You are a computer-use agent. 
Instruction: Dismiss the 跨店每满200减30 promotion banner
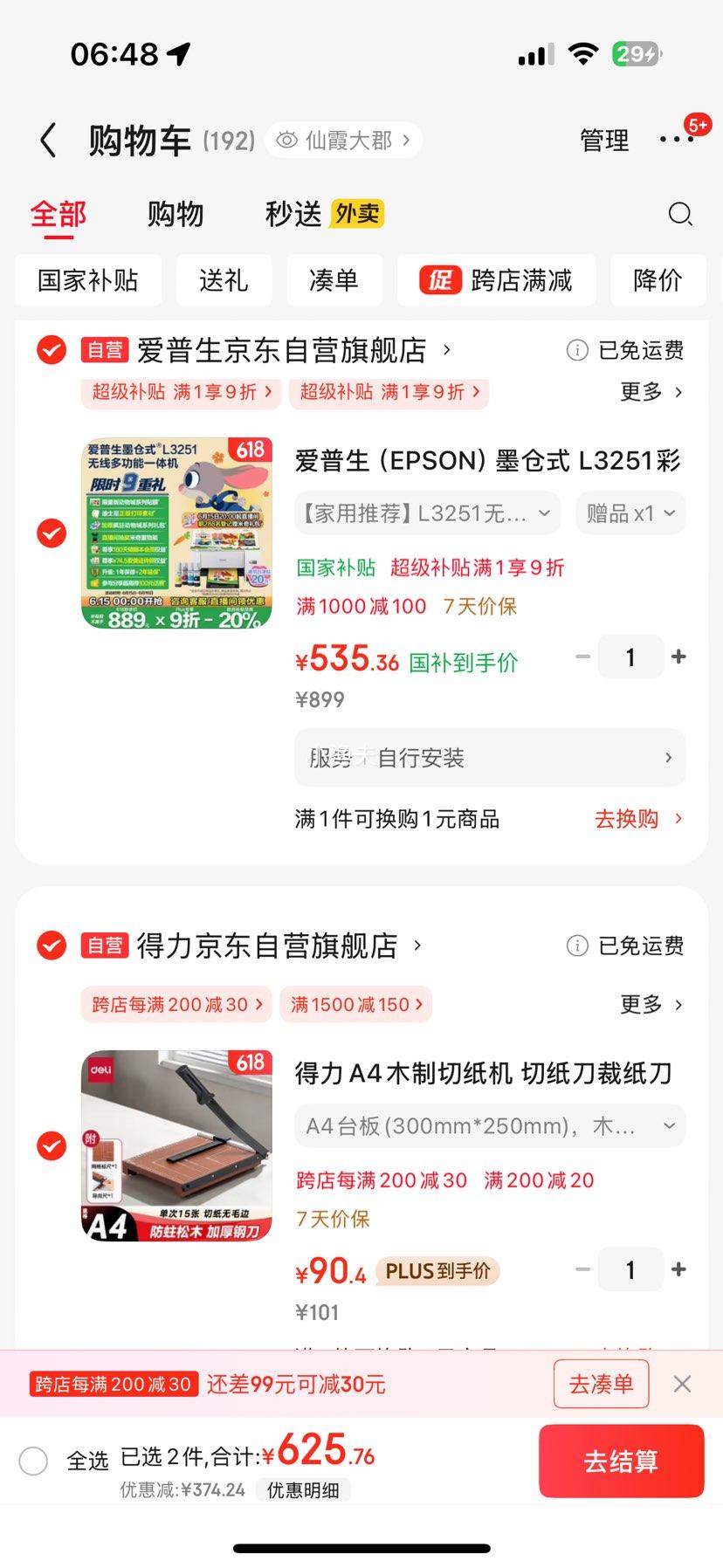click(682, 1384)
